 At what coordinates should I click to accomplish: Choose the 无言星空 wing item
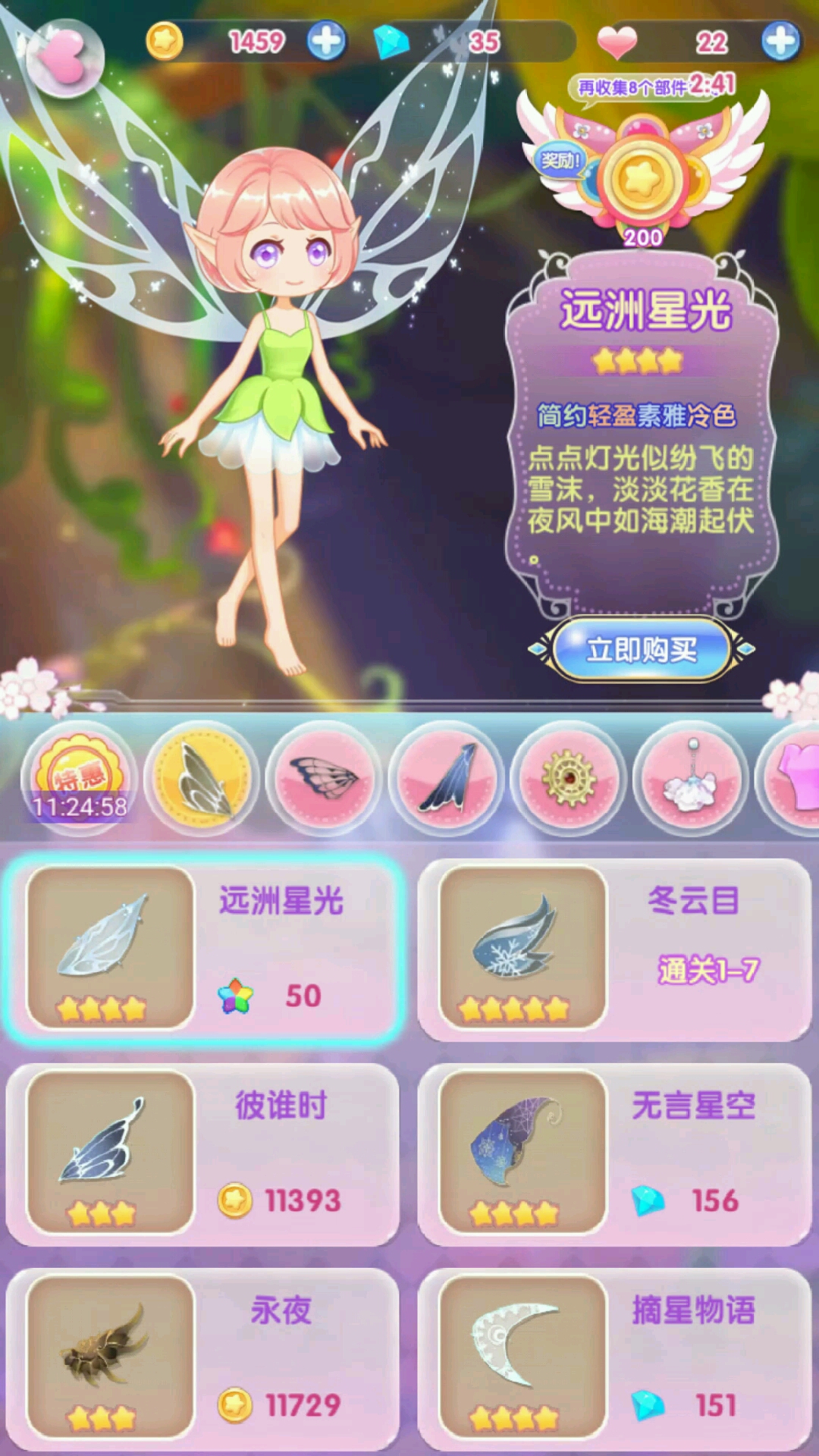[614, 1154]
